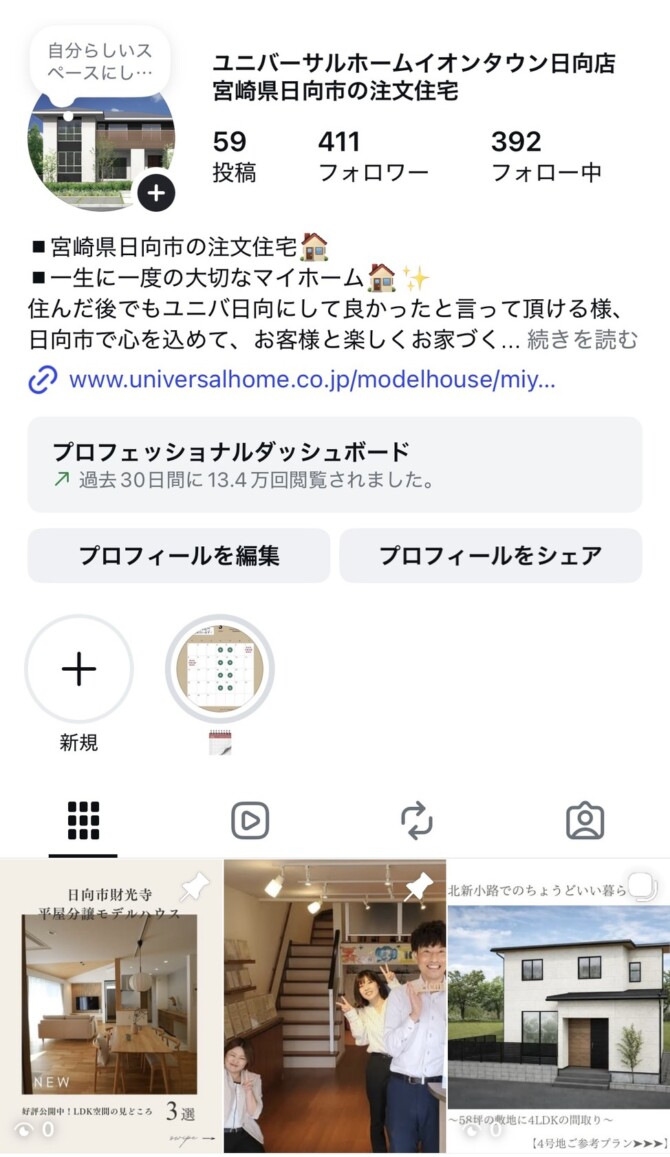The width and height of the screenshot is (670, 1157).
Task: Open the universalhome.co.jp website link
Action: point(311,381)
